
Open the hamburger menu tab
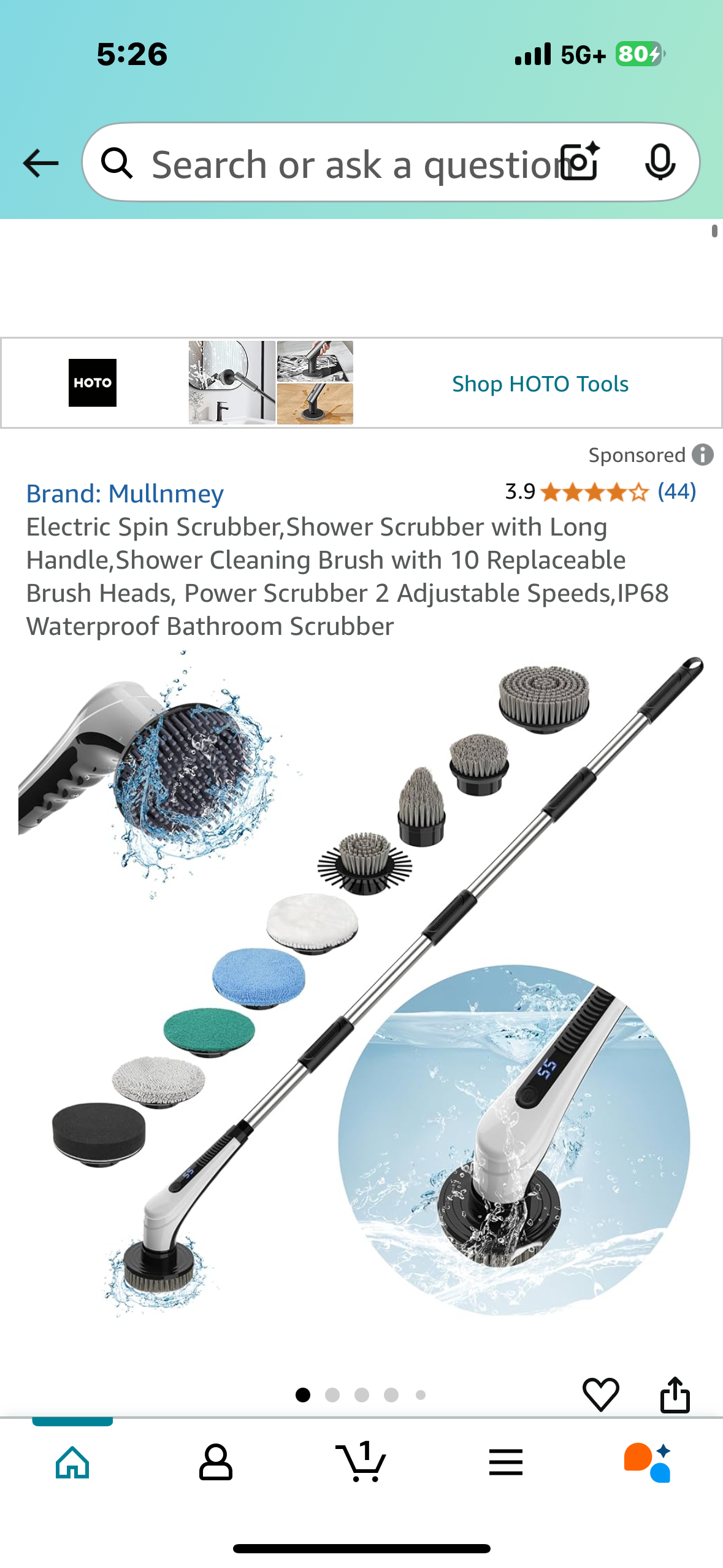pyautogui.click(x=505, y=1462)
